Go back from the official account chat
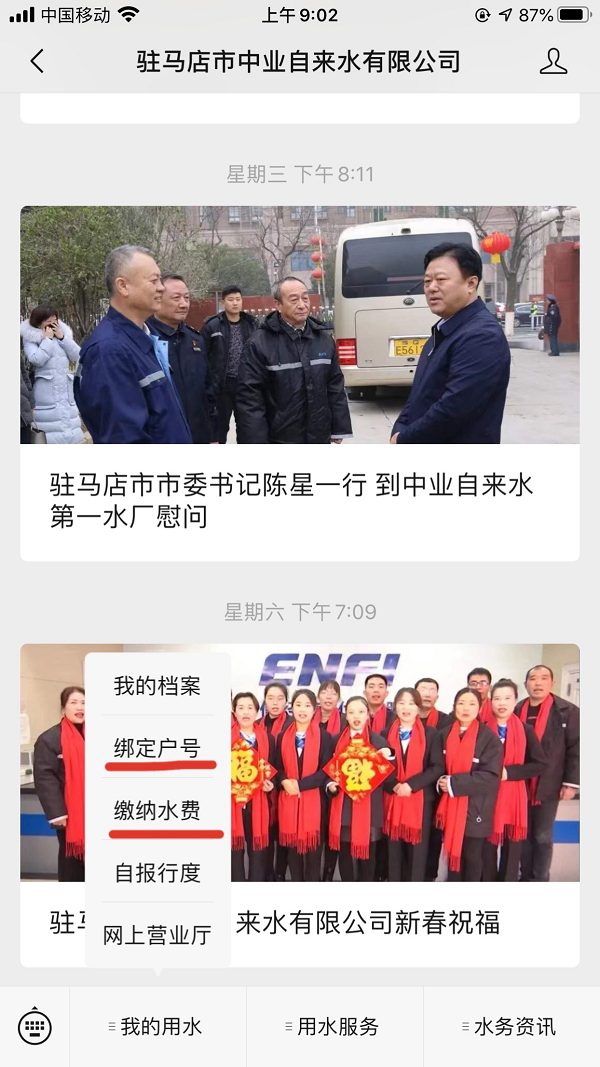The image size is (600, 1067). tap(37, 62)
